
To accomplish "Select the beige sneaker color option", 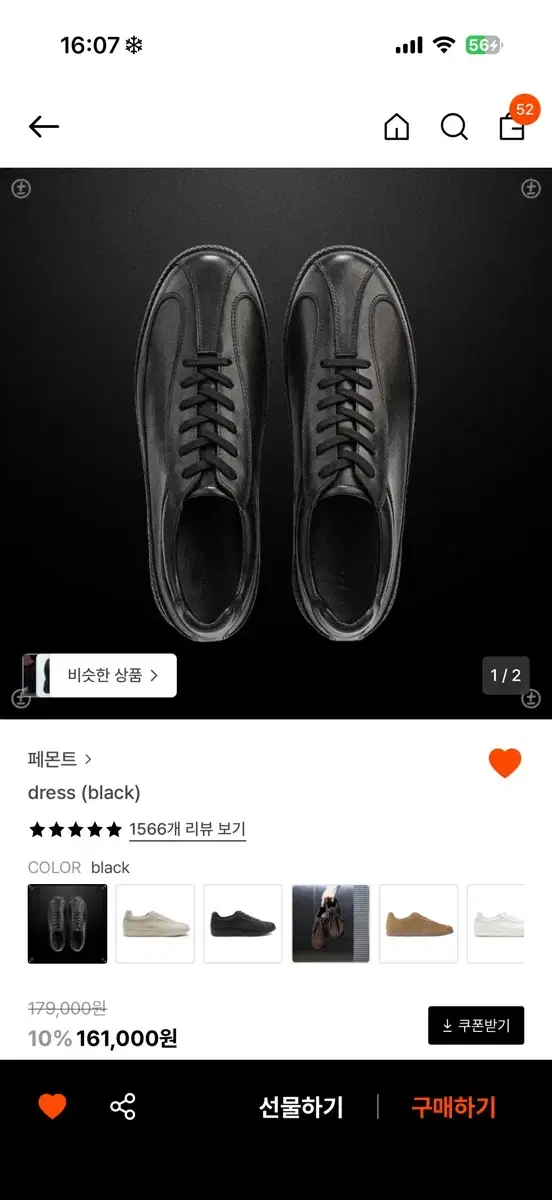I will click(x=155, y=924).
